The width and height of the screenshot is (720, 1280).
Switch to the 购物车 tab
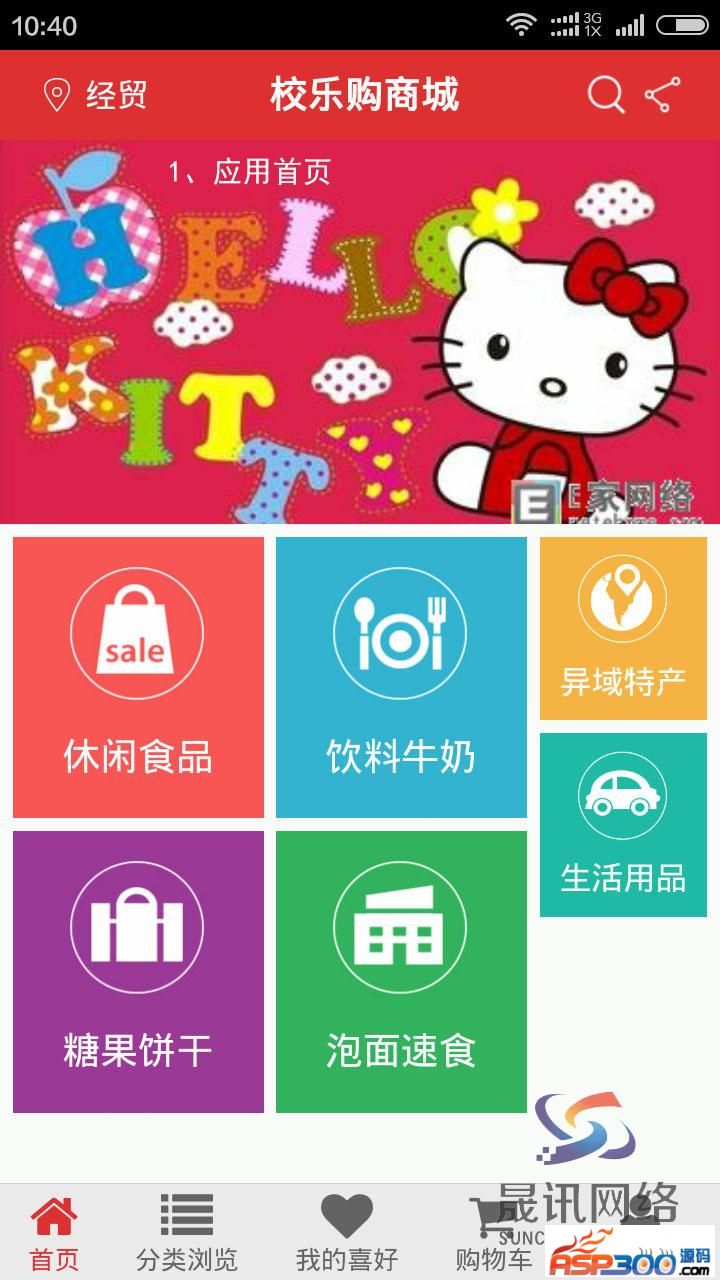pos(492,1233)
